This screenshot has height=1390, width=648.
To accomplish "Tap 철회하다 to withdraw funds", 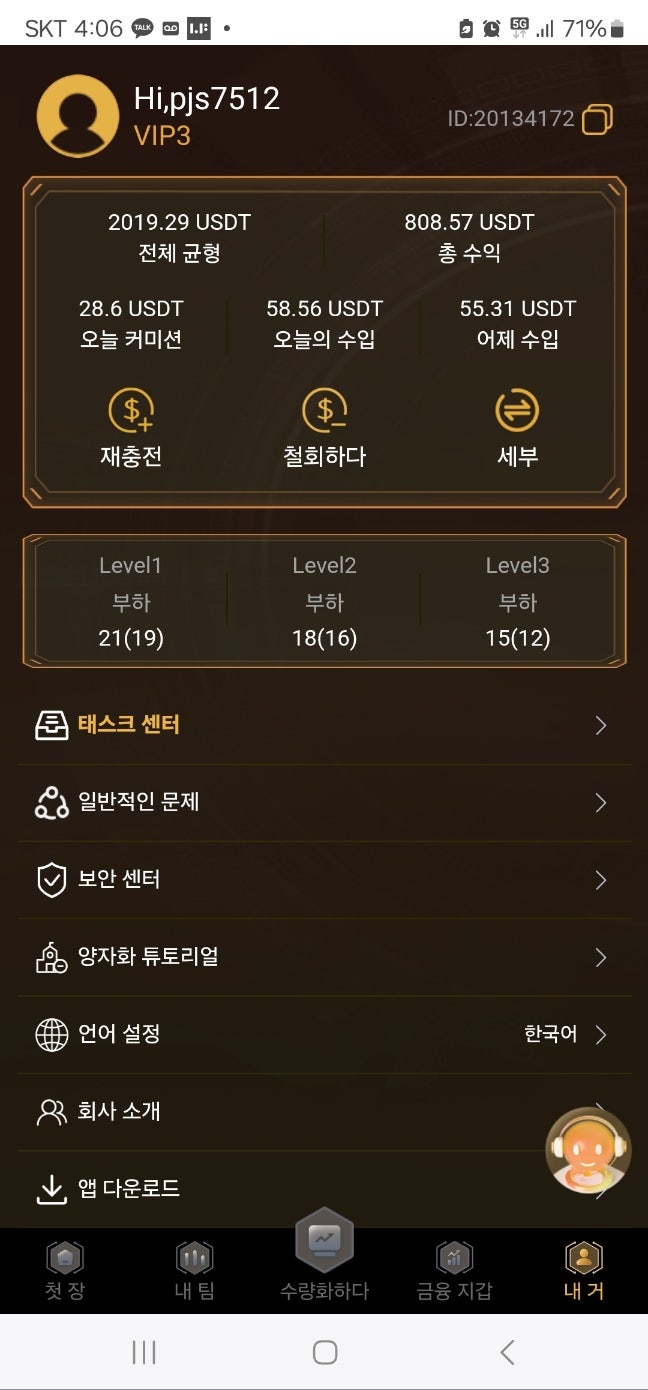I will coord(324,428).
